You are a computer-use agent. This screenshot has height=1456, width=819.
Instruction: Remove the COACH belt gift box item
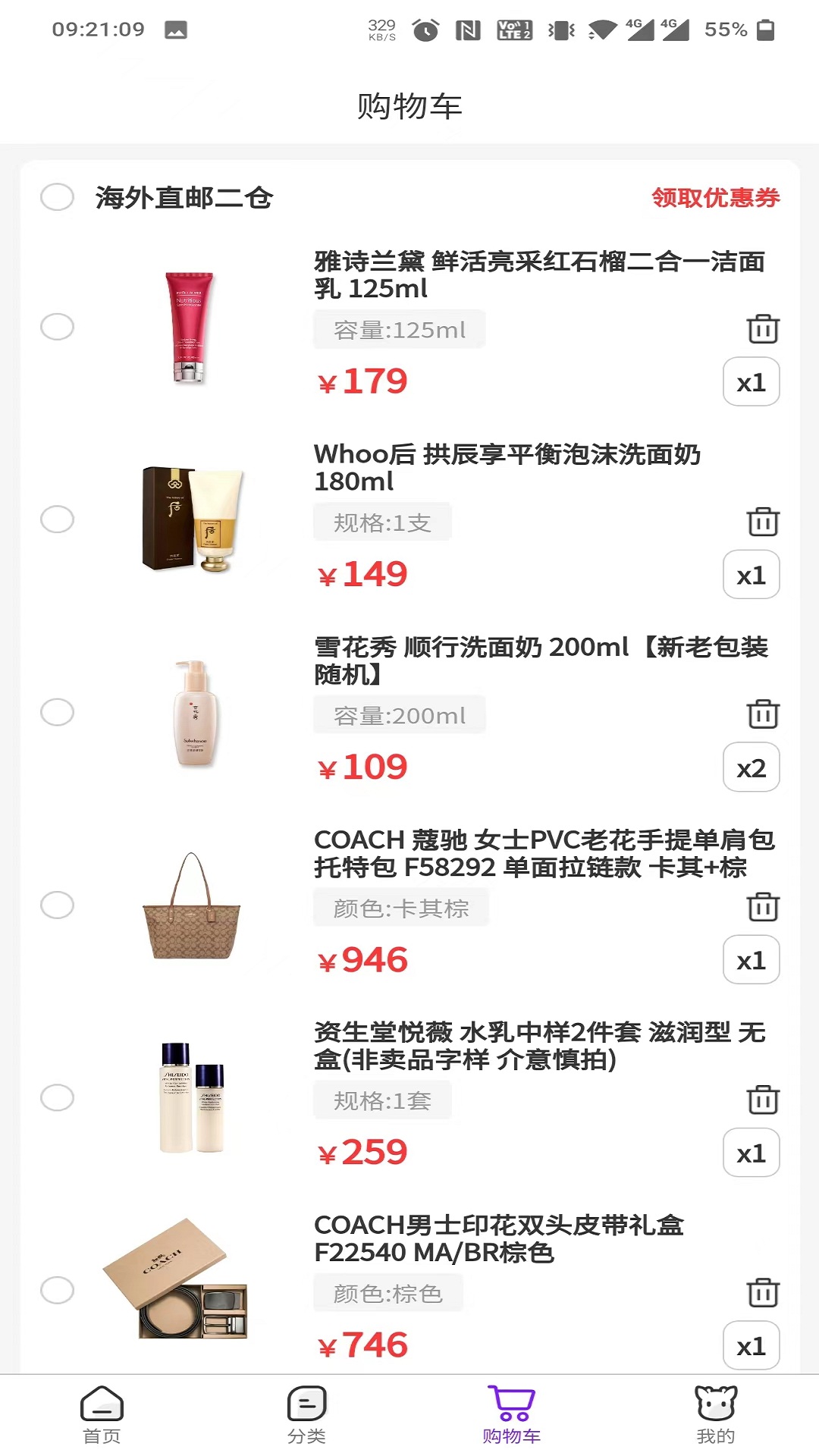tap(763, 1291)
